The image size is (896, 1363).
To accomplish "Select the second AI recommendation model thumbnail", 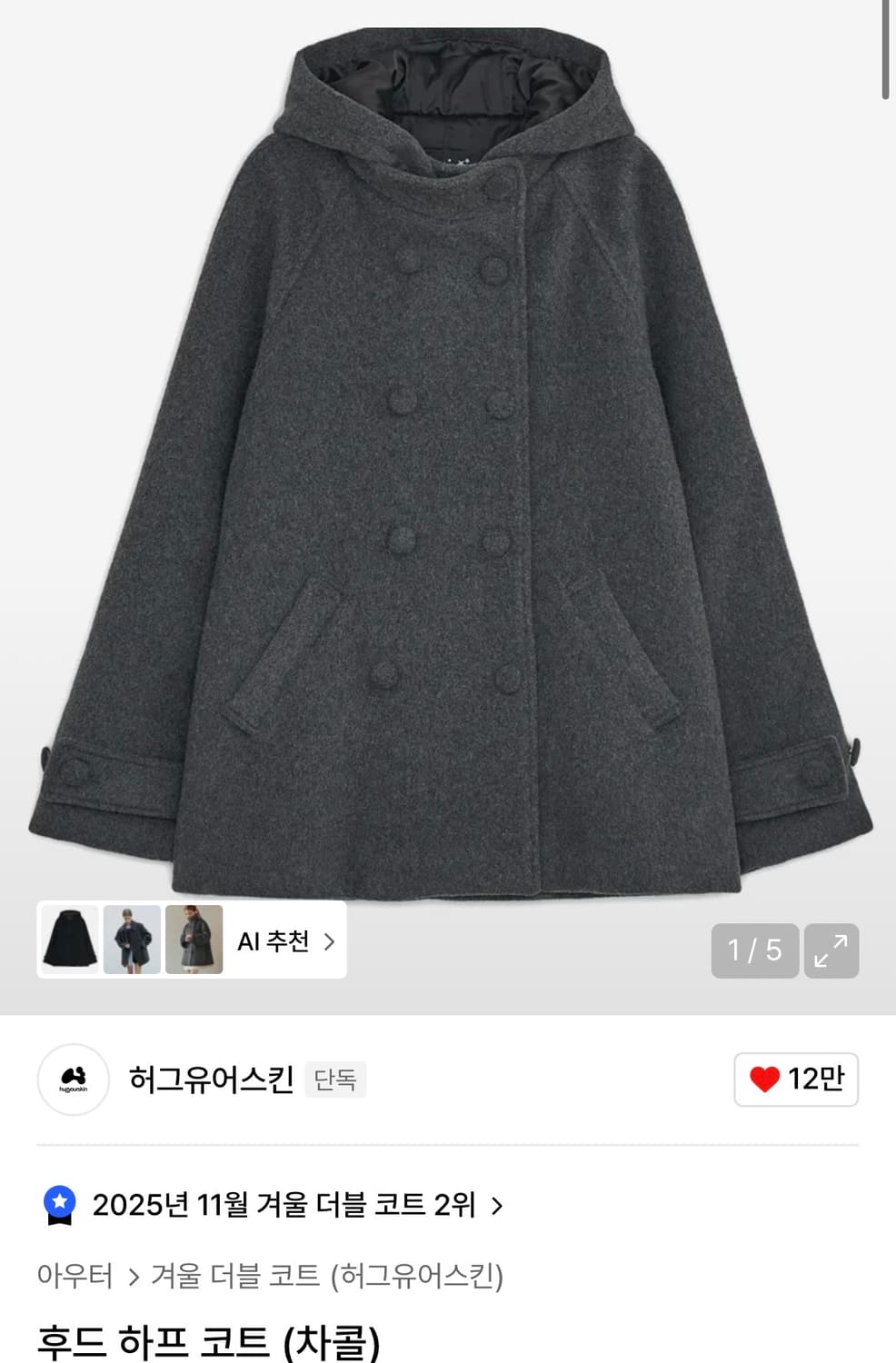I will [130, 940].
